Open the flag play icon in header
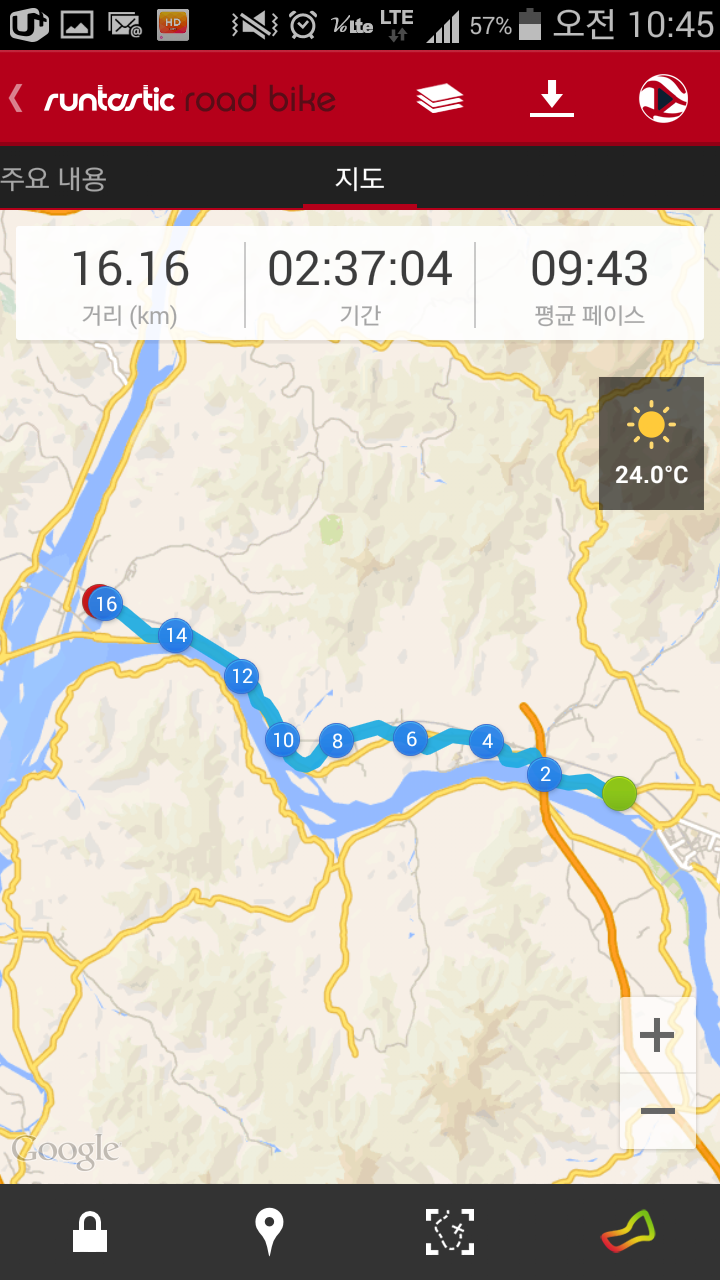 [x=663, y=98]
